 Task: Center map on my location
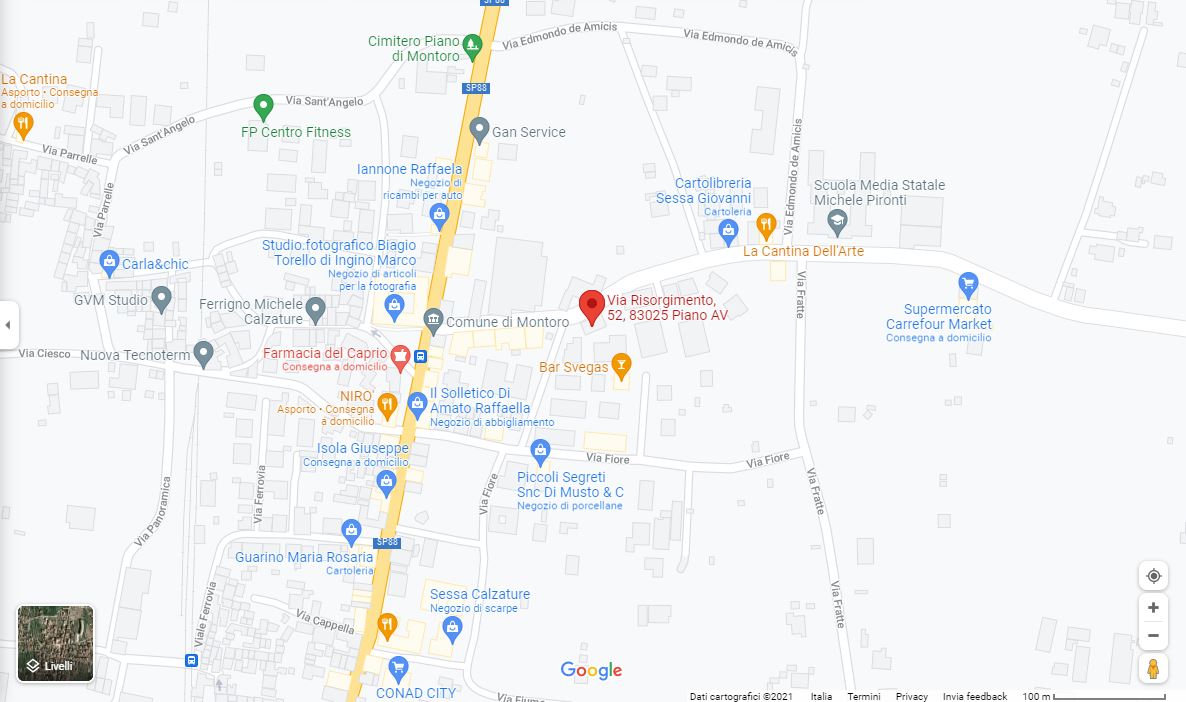tap(1153, 576)
